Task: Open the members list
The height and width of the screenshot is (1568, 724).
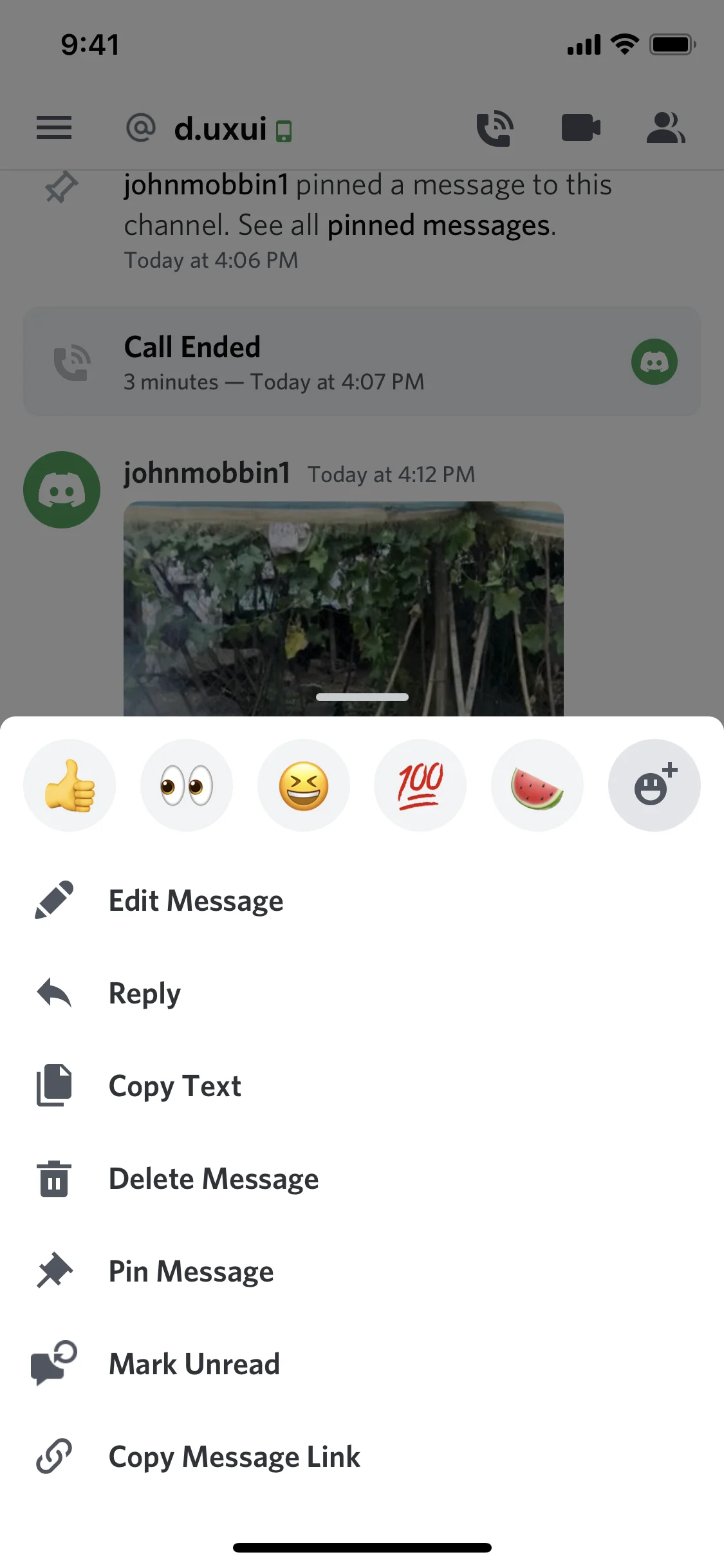Action: [666, 127]
